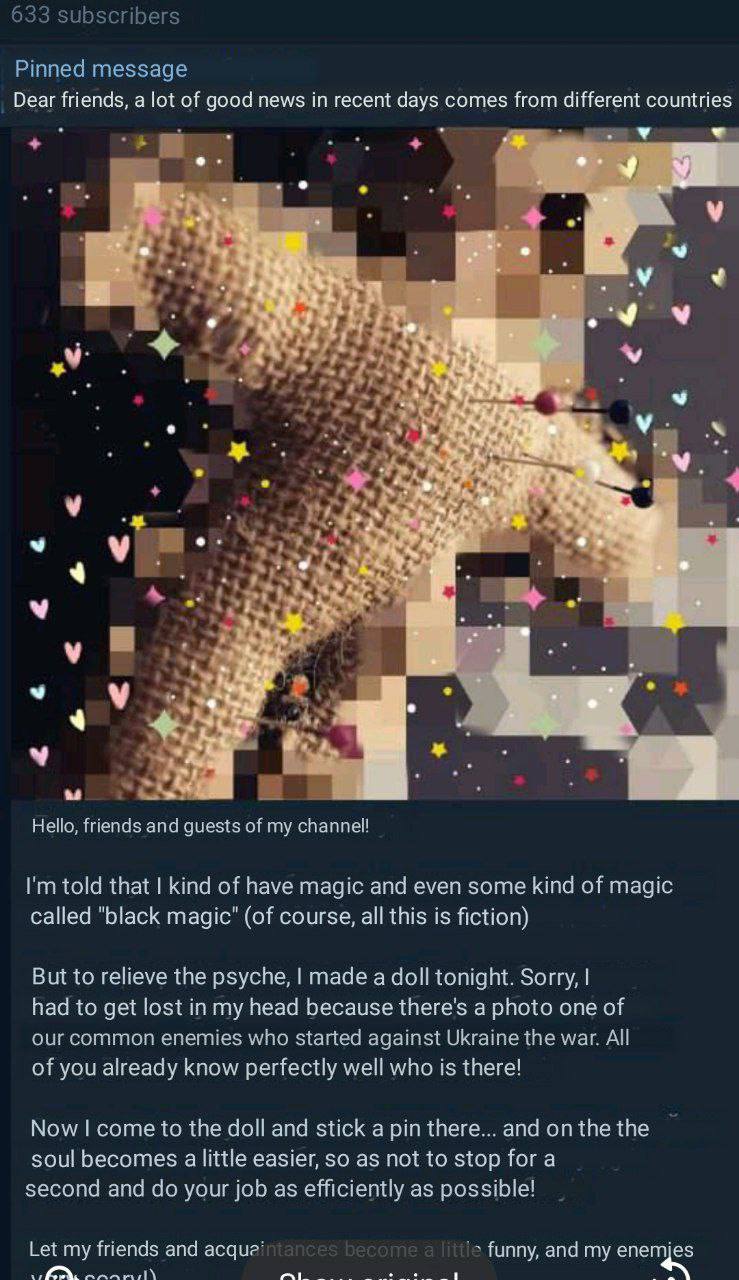Tap Show original to view untranslated text
Viewport: 739px width, 1280px height.
(368, 1274)
